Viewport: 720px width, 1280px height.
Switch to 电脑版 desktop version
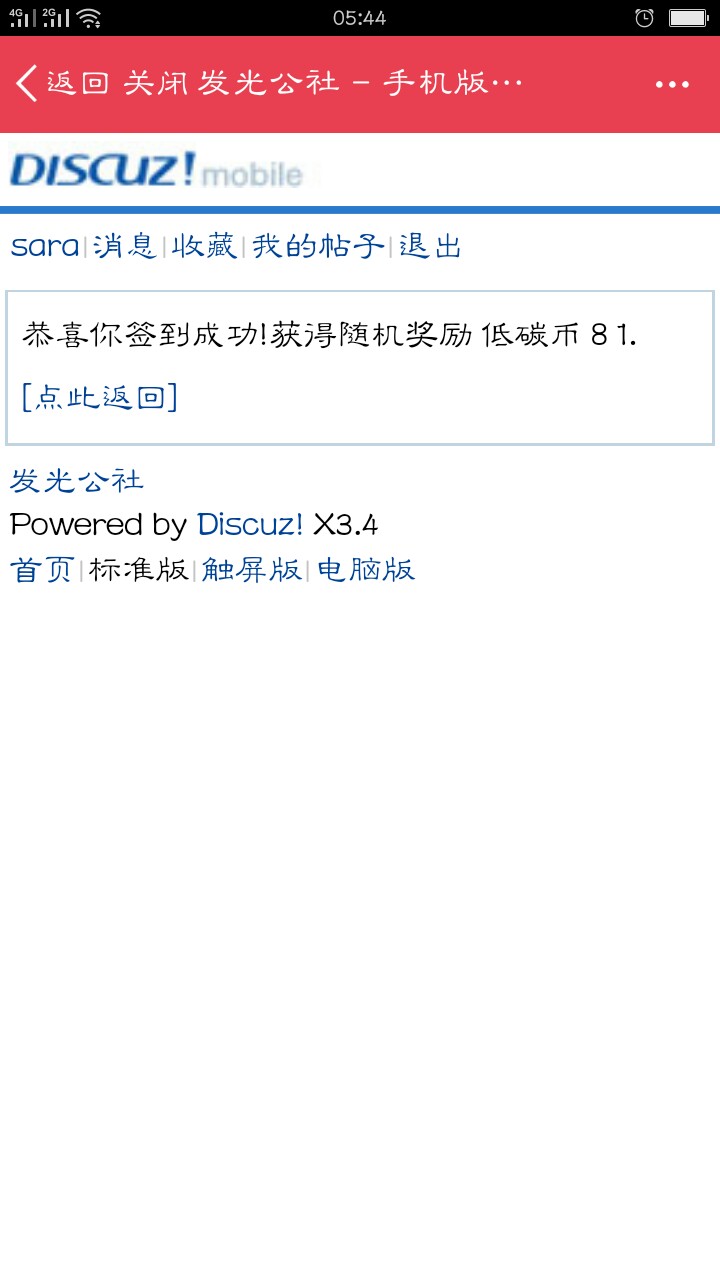[366, 570]
